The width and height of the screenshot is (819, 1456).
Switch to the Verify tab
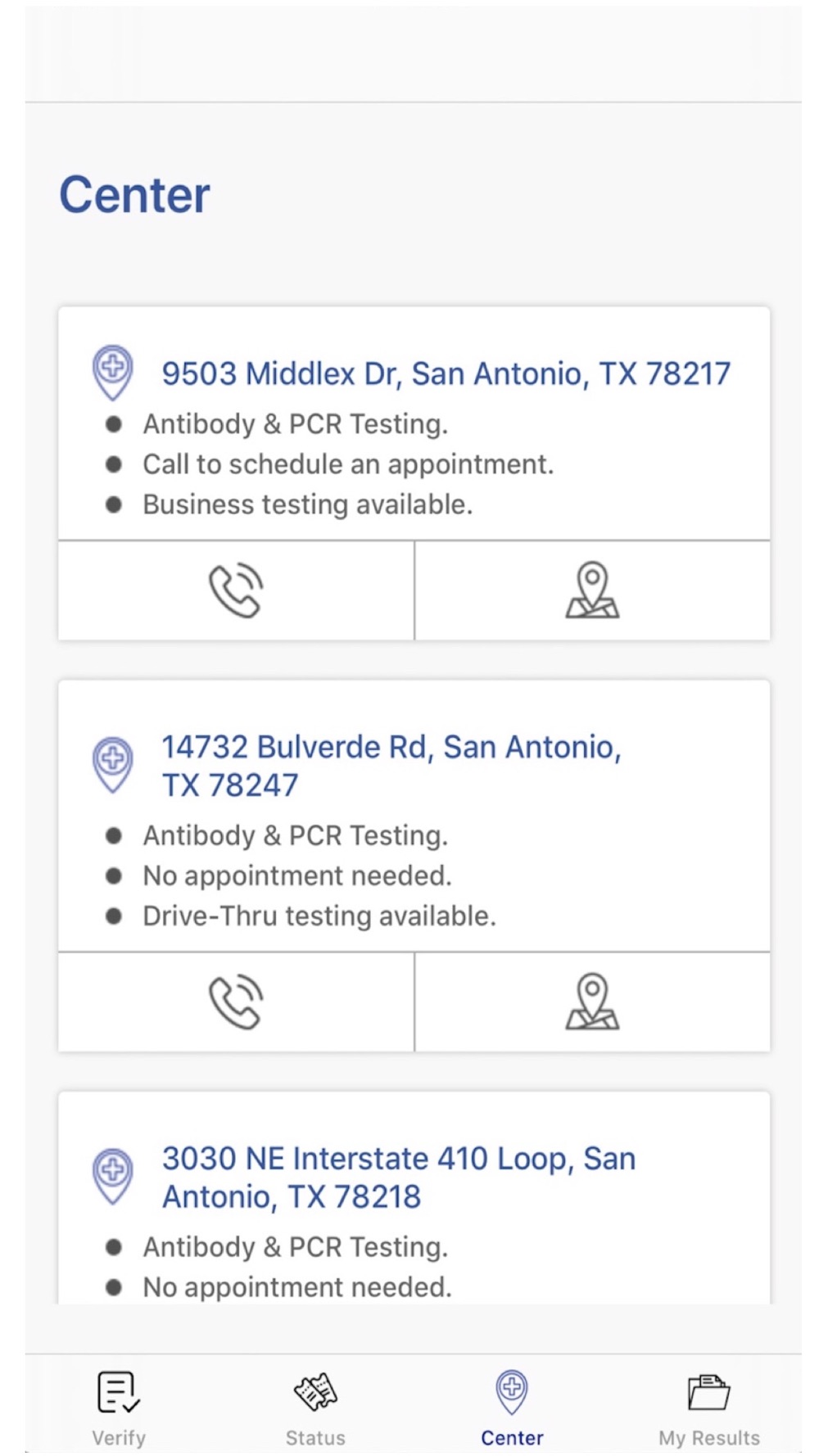[x=119, y=1409]
